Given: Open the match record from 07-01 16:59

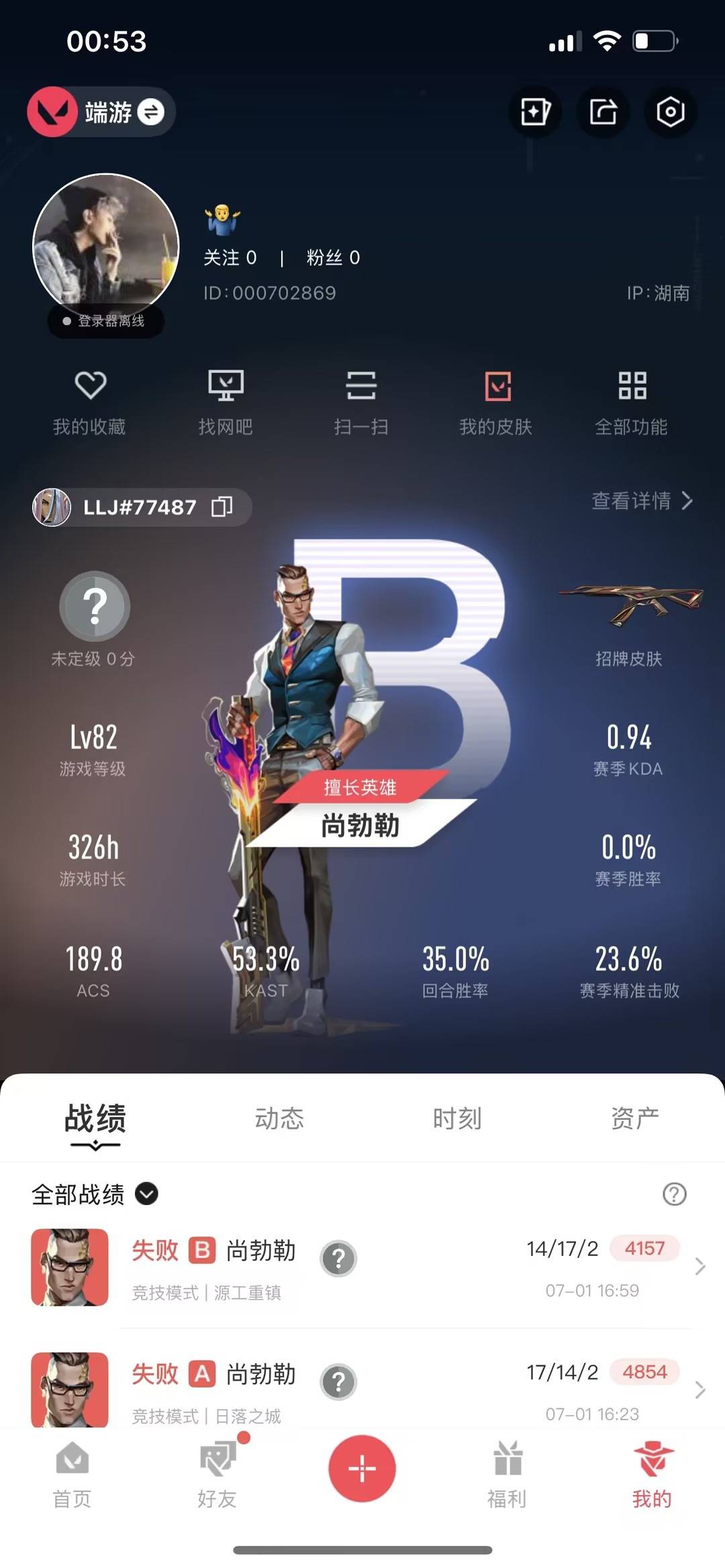Looking at the screenshot, I should 403,1267.
